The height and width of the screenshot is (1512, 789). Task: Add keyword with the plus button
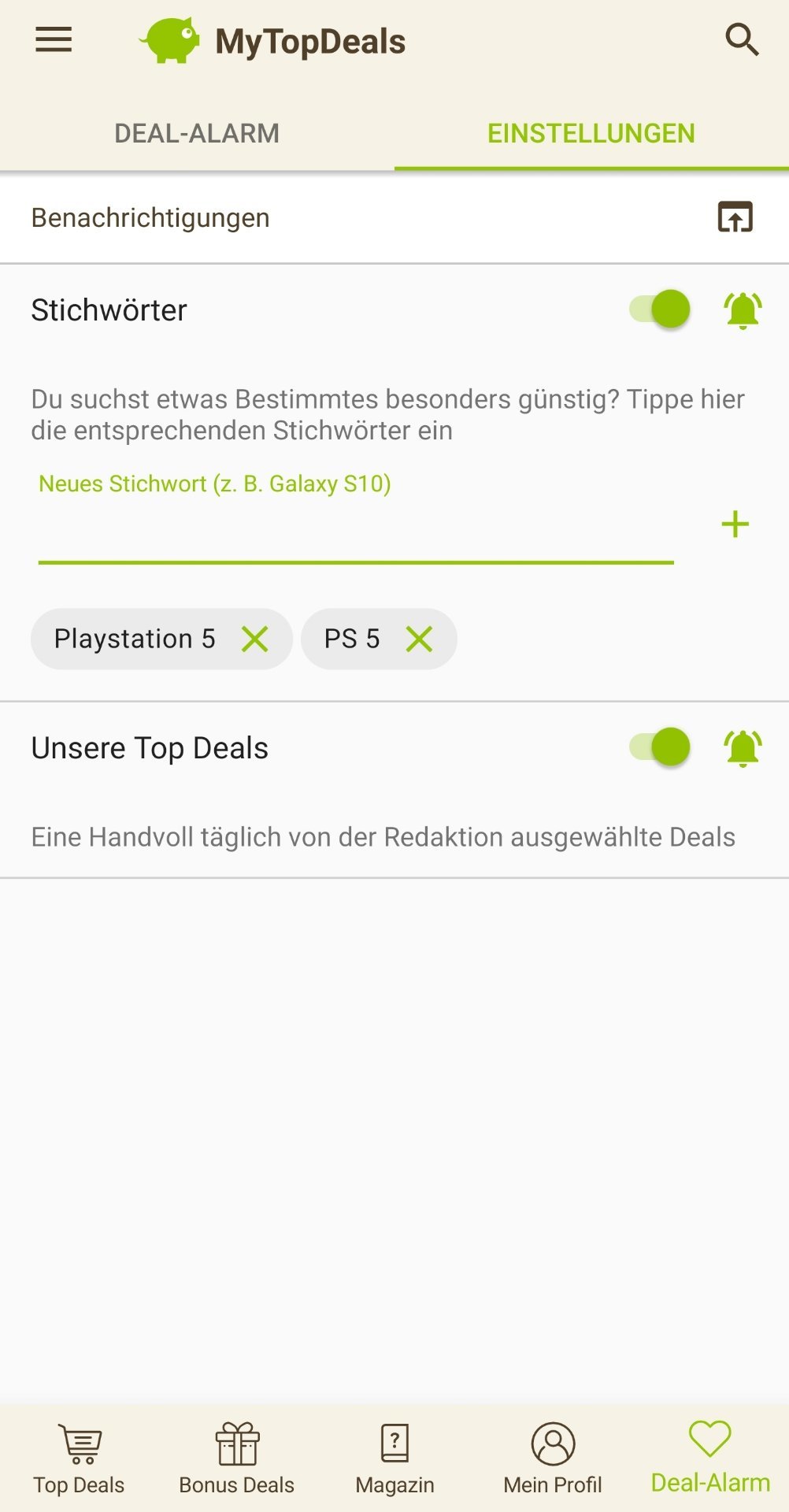tap(735, 524)
